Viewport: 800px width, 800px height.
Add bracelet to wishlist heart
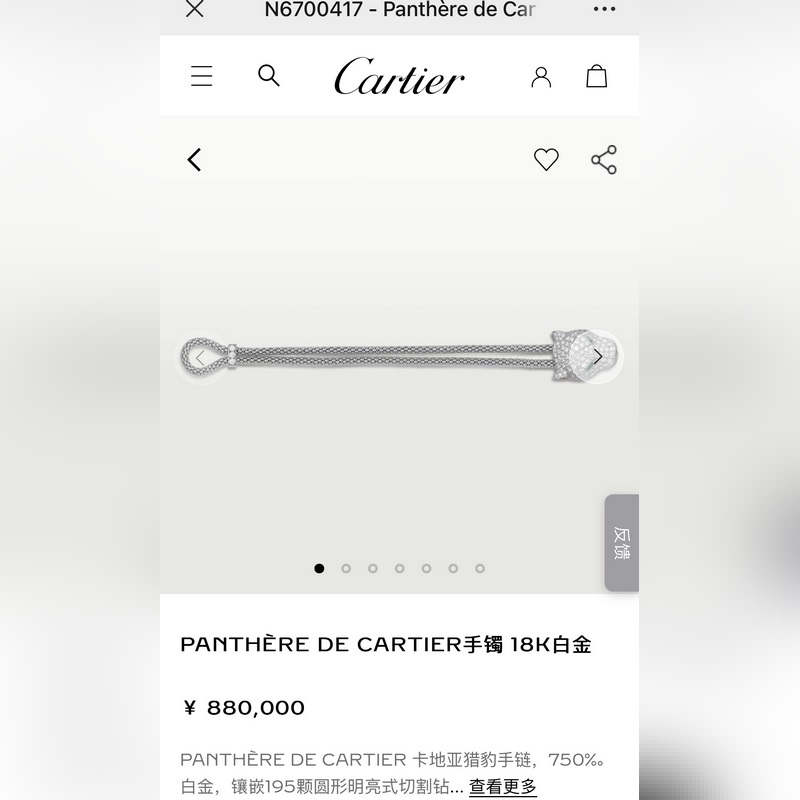546,159
